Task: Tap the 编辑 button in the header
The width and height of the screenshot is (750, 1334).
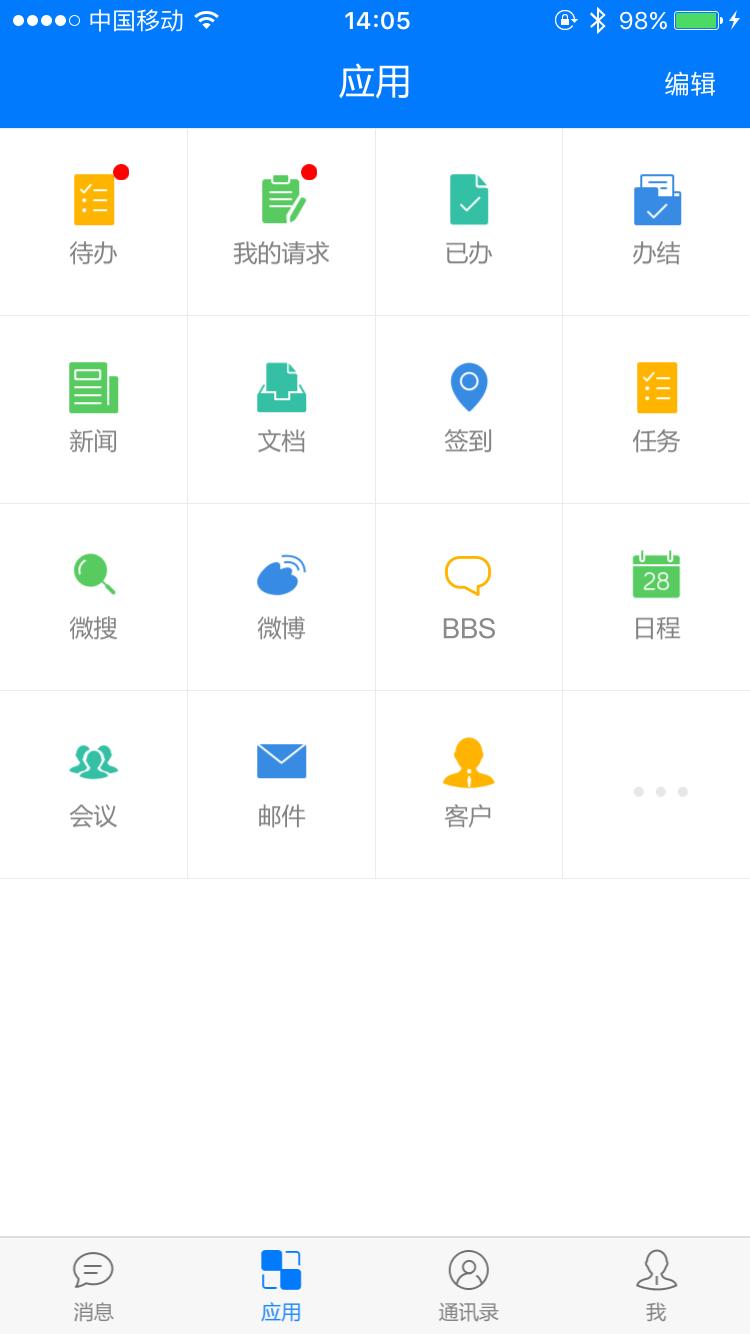Action: click(690, 84)
